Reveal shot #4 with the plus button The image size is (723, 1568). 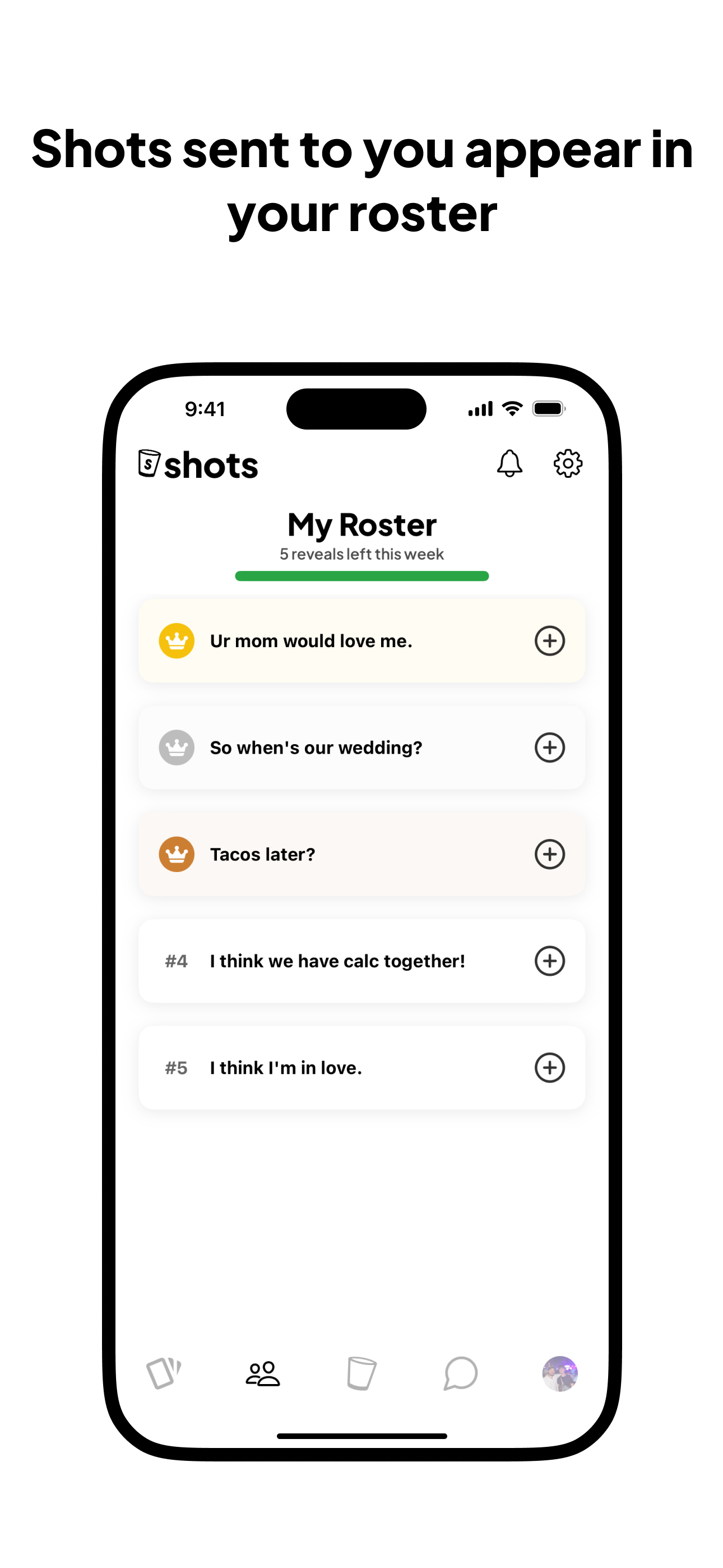550,961
